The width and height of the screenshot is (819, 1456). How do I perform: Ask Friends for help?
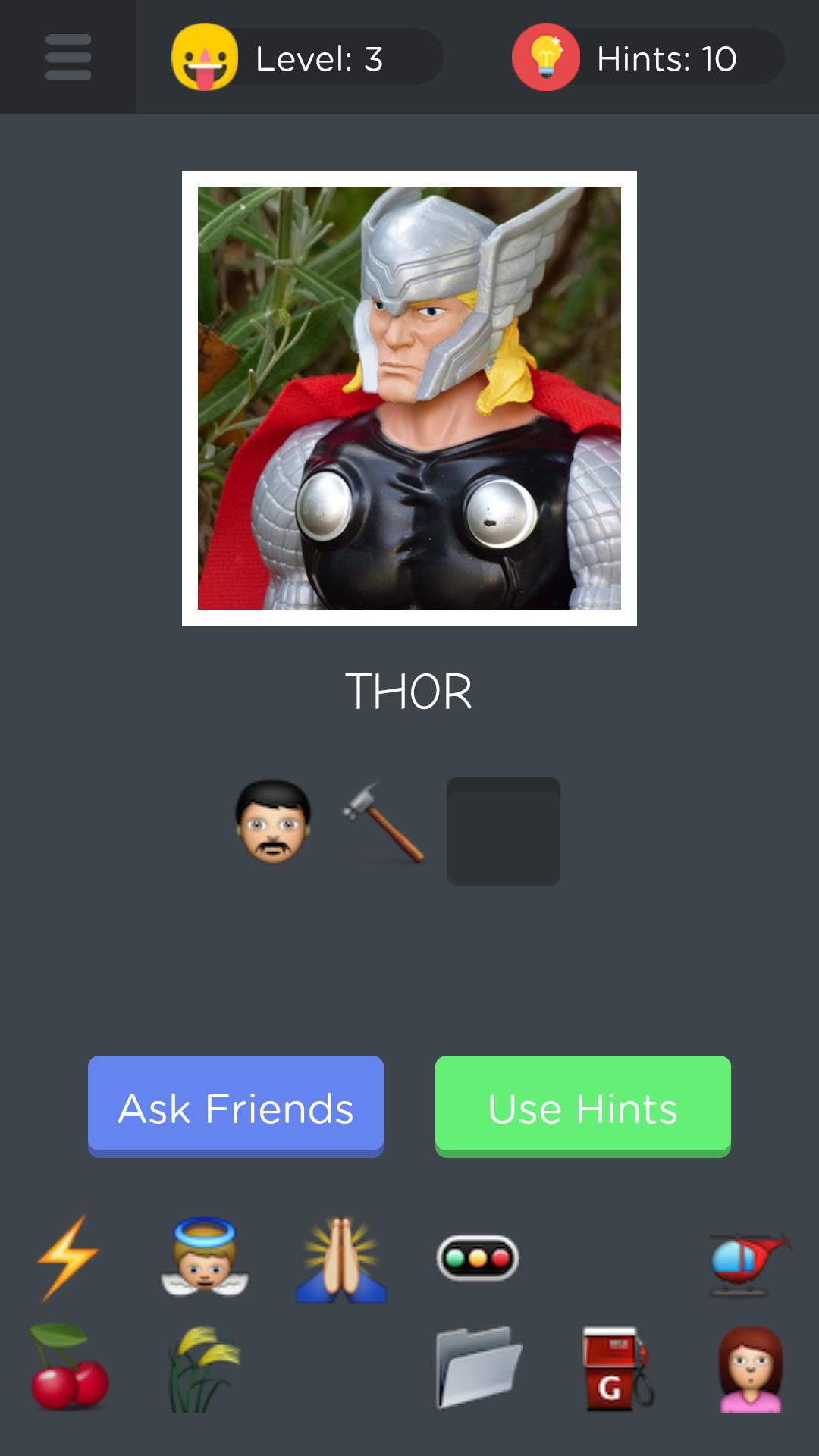point(236,1106)
